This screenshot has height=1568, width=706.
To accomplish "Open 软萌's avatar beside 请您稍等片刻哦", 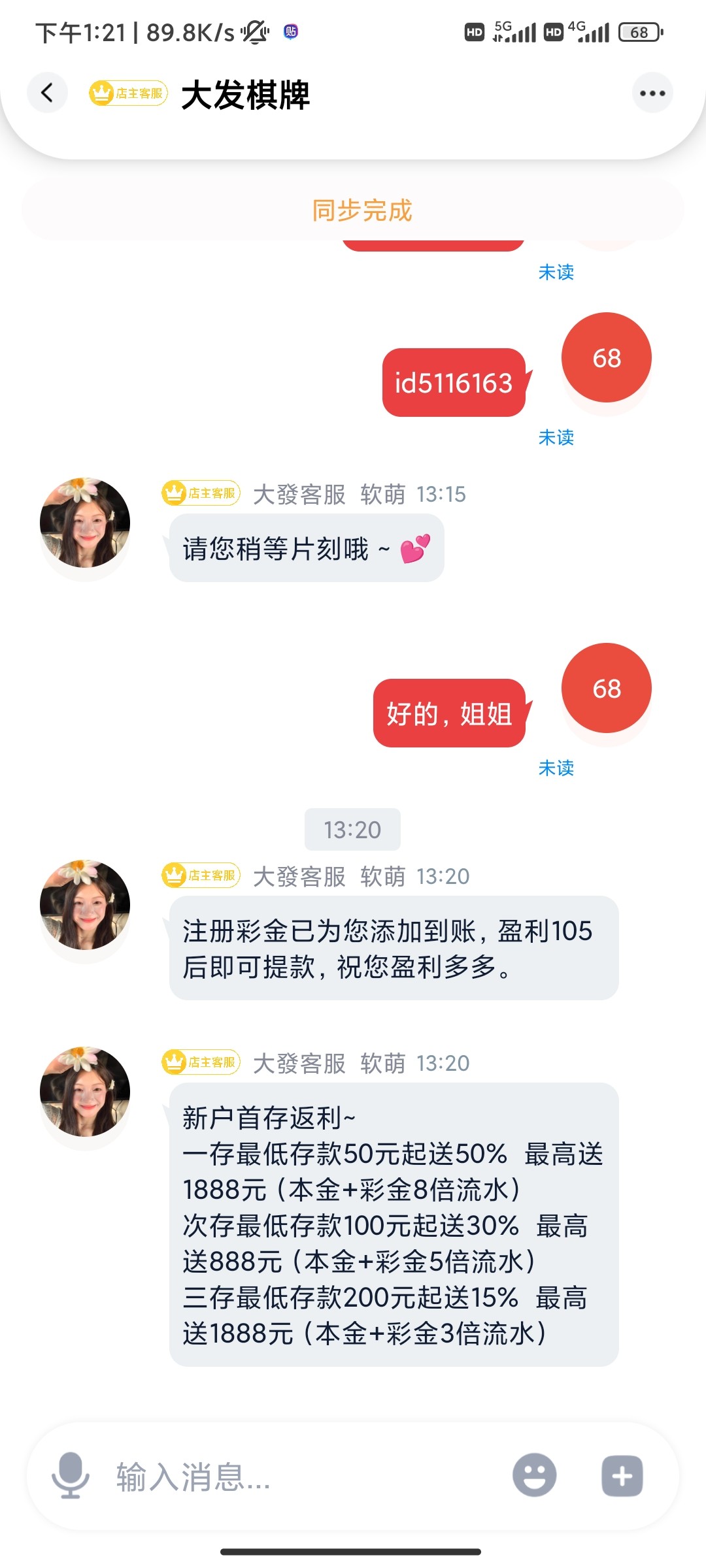I will coord(85,523).
